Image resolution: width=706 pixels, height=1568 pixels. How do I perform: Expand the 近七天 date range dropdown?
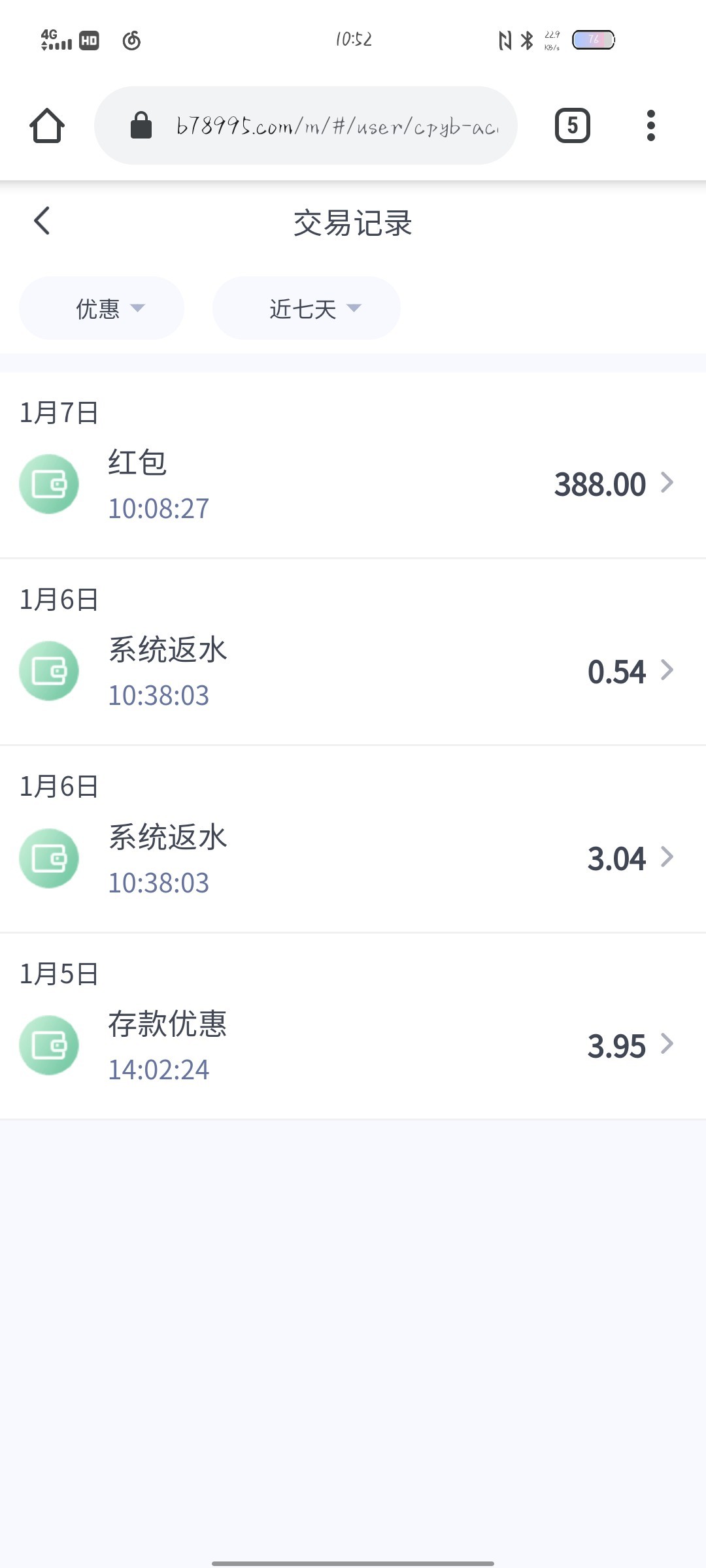coord(307,308)
